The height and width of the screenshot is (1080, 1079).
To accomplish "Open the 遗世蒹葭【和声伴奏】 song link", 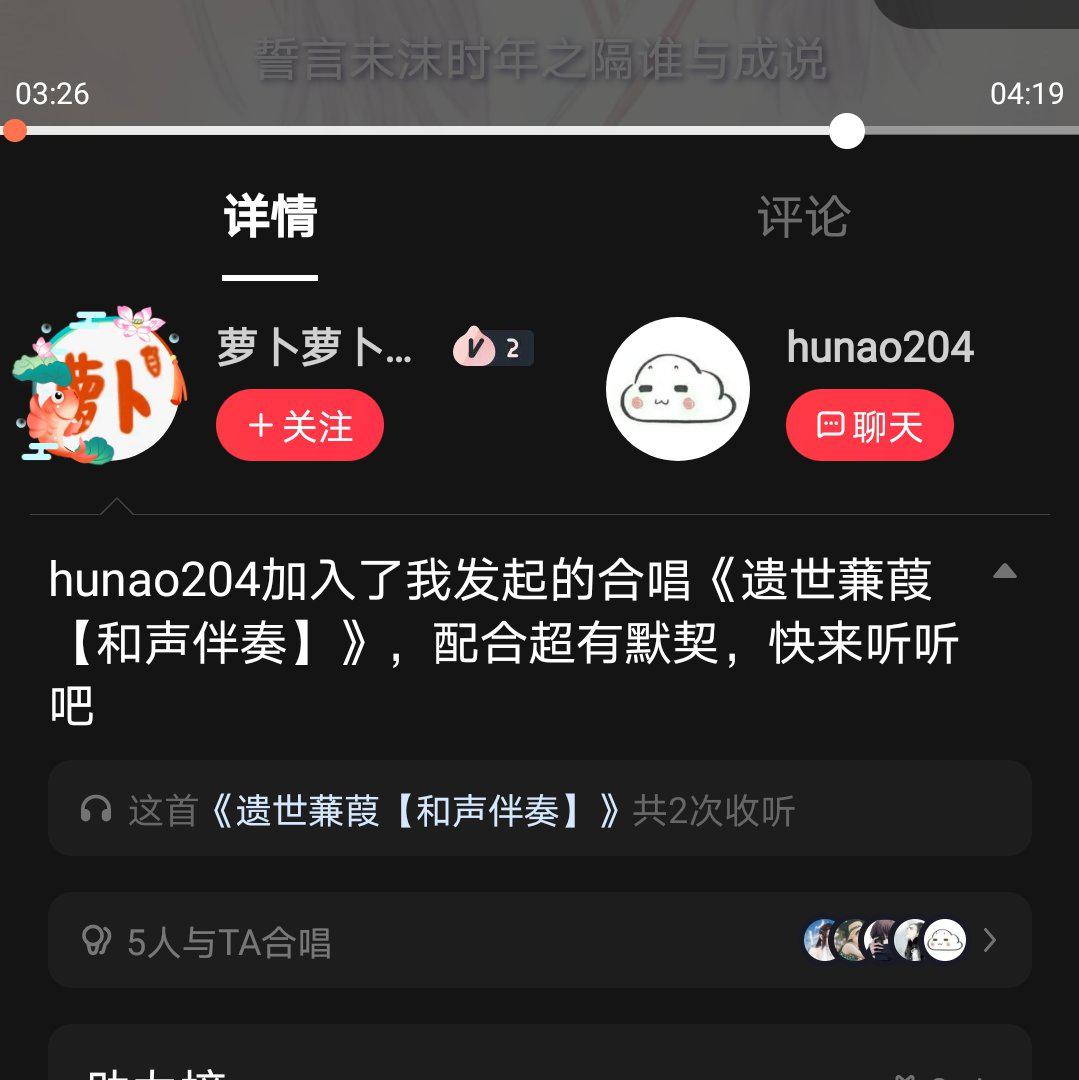I will pyautogui.click(x=415, y=810).
